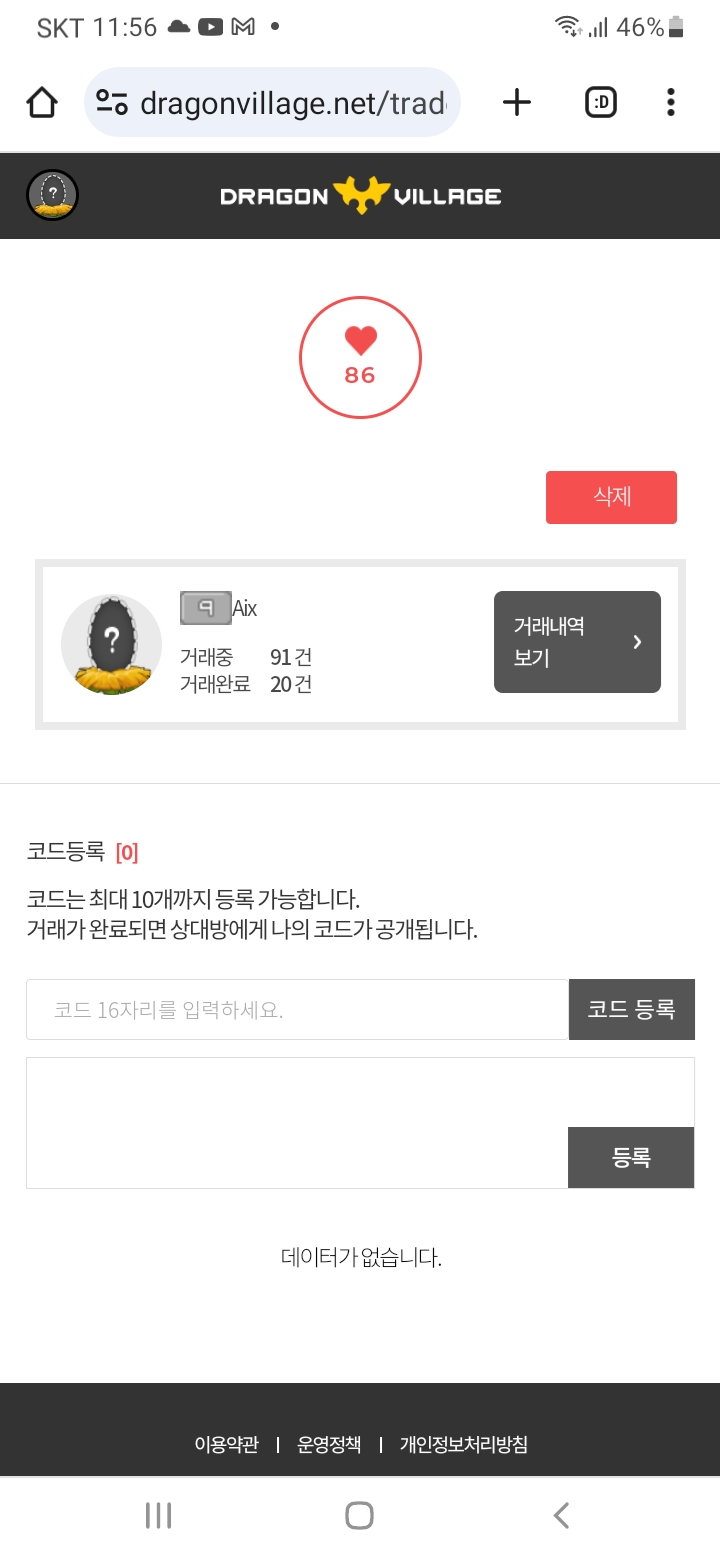
Task: Open a new browser tab
Action: pos(516,102)
